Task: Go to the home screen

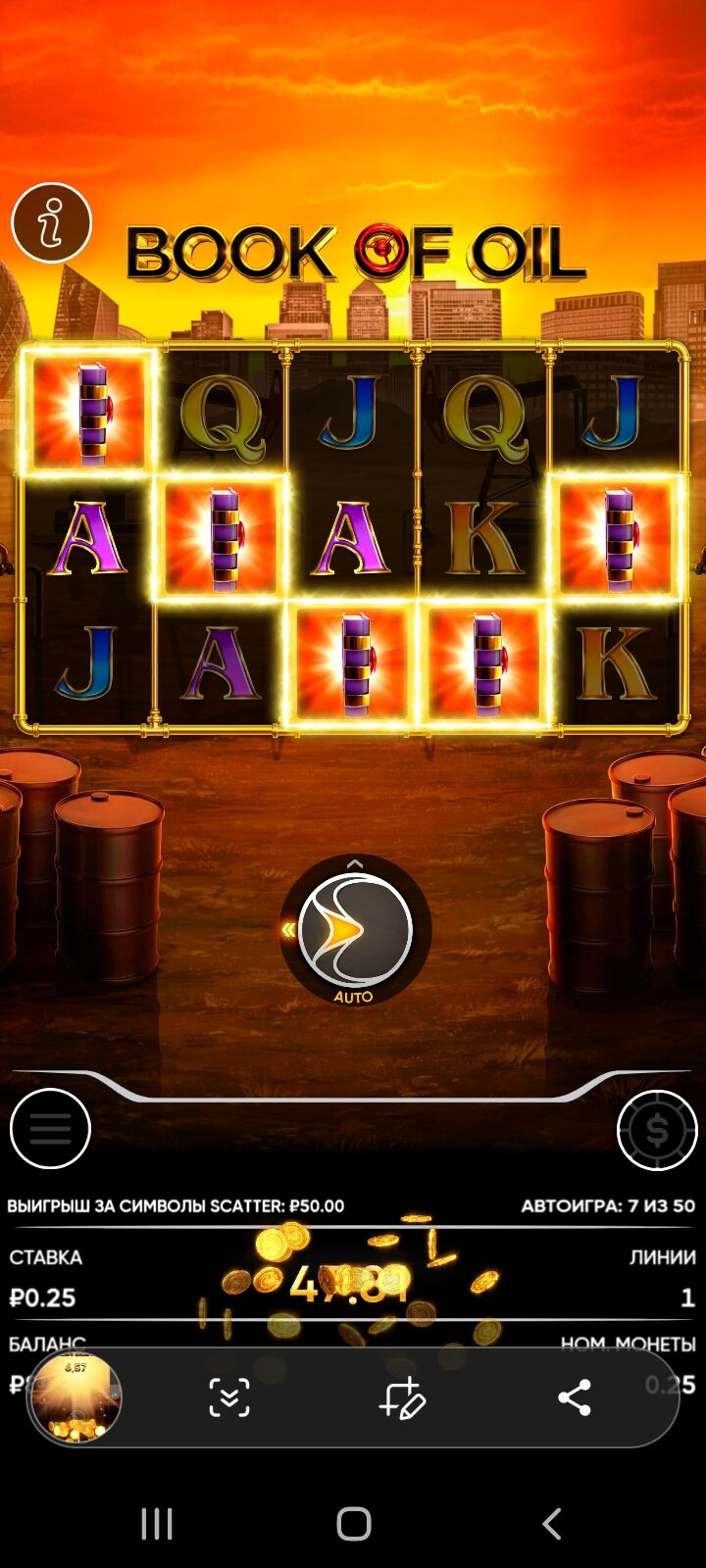Action: 353,1524
